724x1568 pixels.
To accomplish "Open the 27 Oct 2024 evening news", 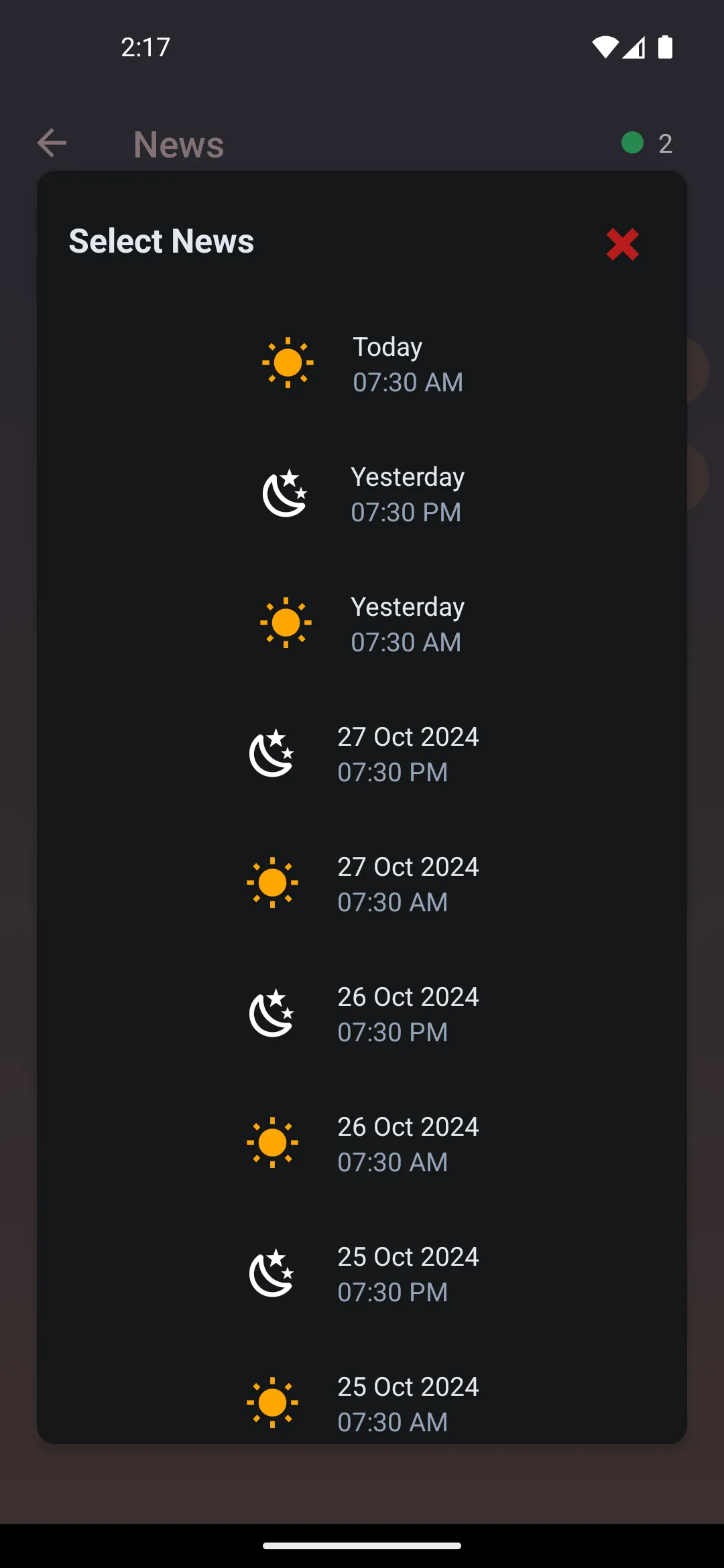I will click(407, 754).
